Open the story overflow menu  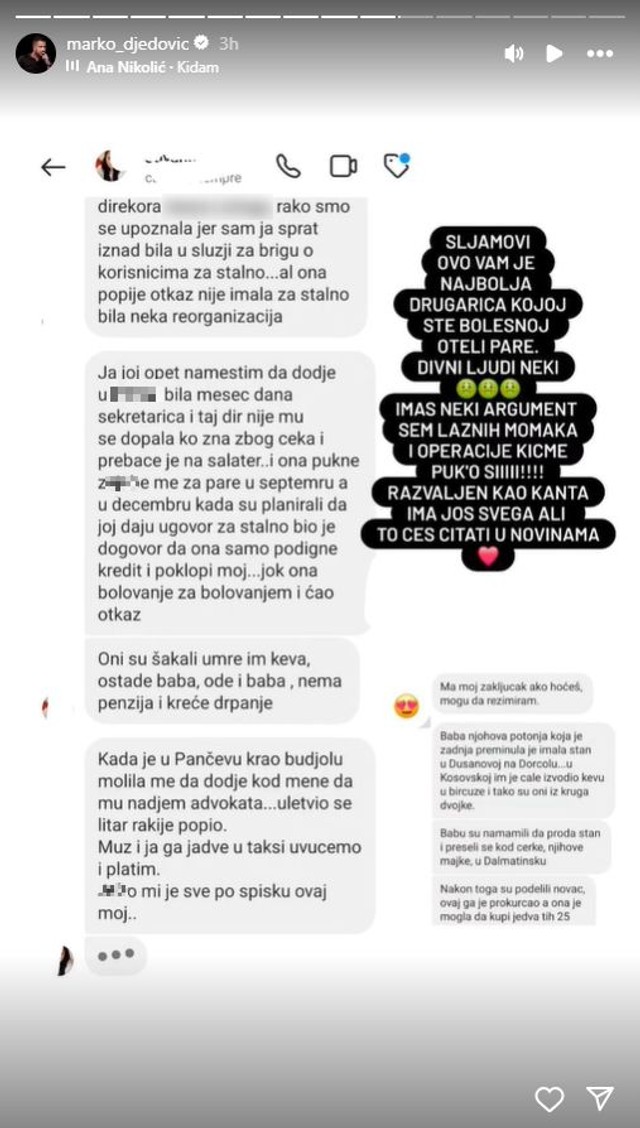599,54
